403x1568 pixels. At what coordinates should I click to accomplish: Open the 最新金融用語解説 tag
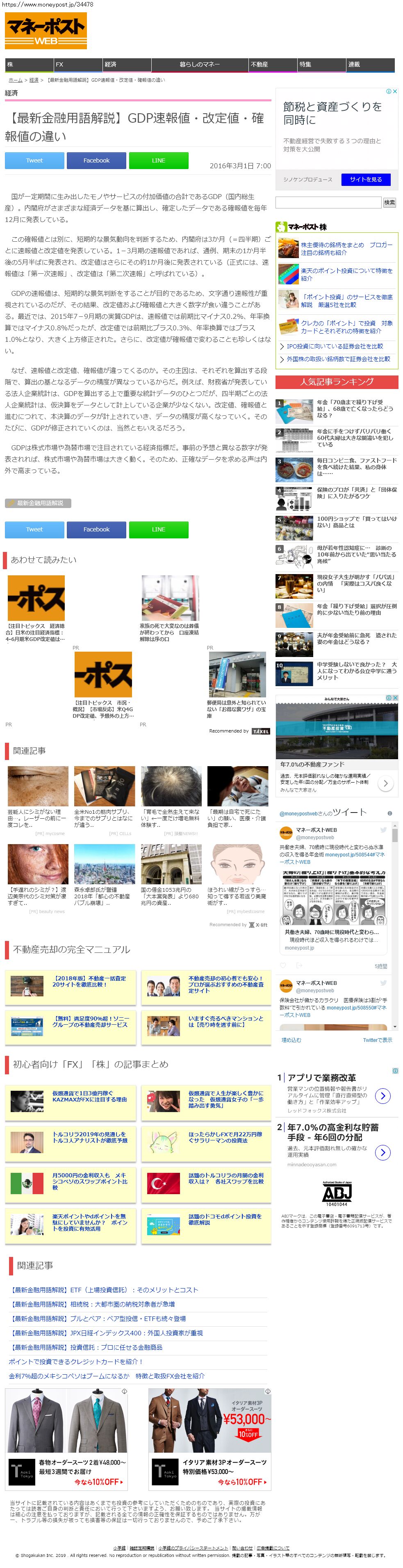point(38,504)
